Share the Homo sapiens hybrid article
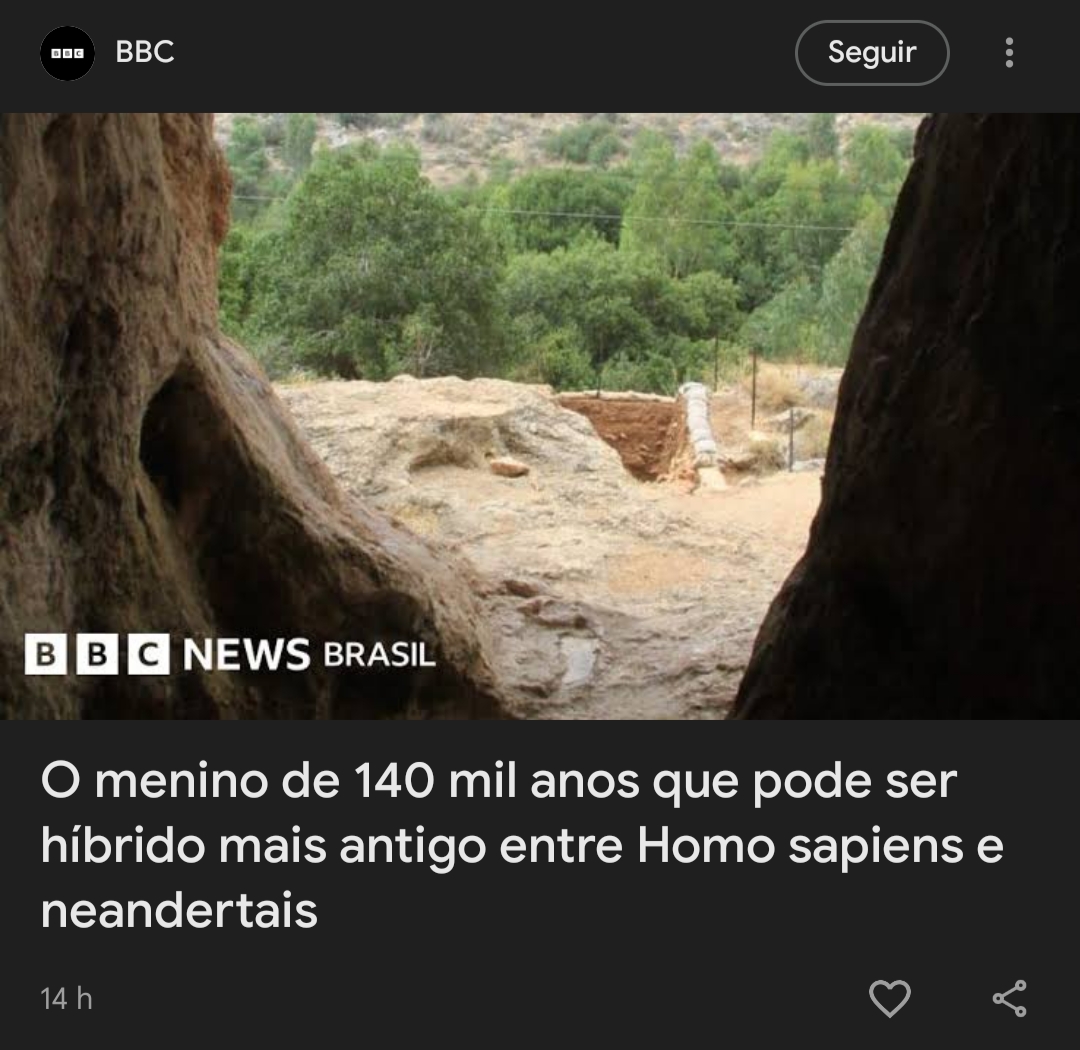The image size is (1080, 1050). (x=1009, y=998)
